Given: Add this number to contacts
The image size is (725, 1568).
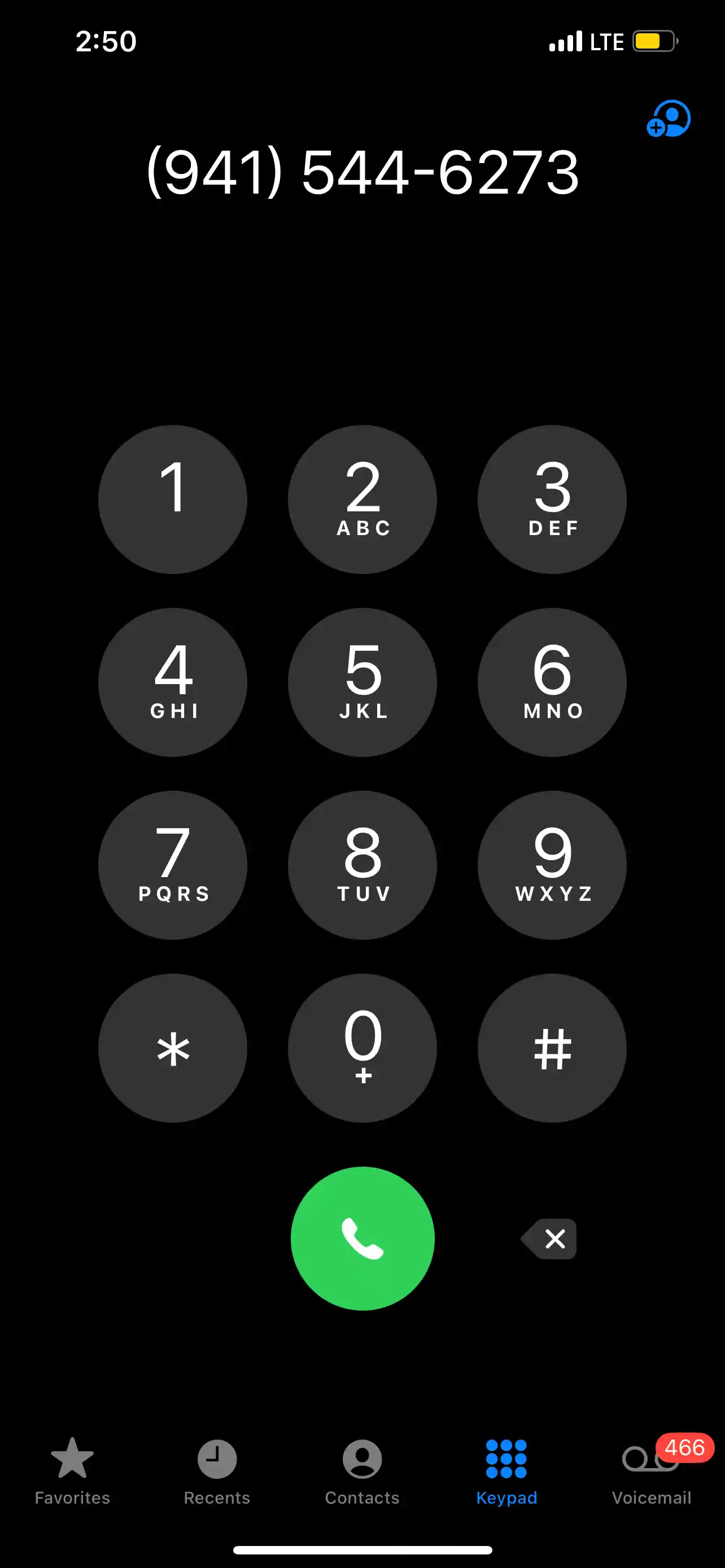Looking at the screenshot, I should (x=669, y=119).
